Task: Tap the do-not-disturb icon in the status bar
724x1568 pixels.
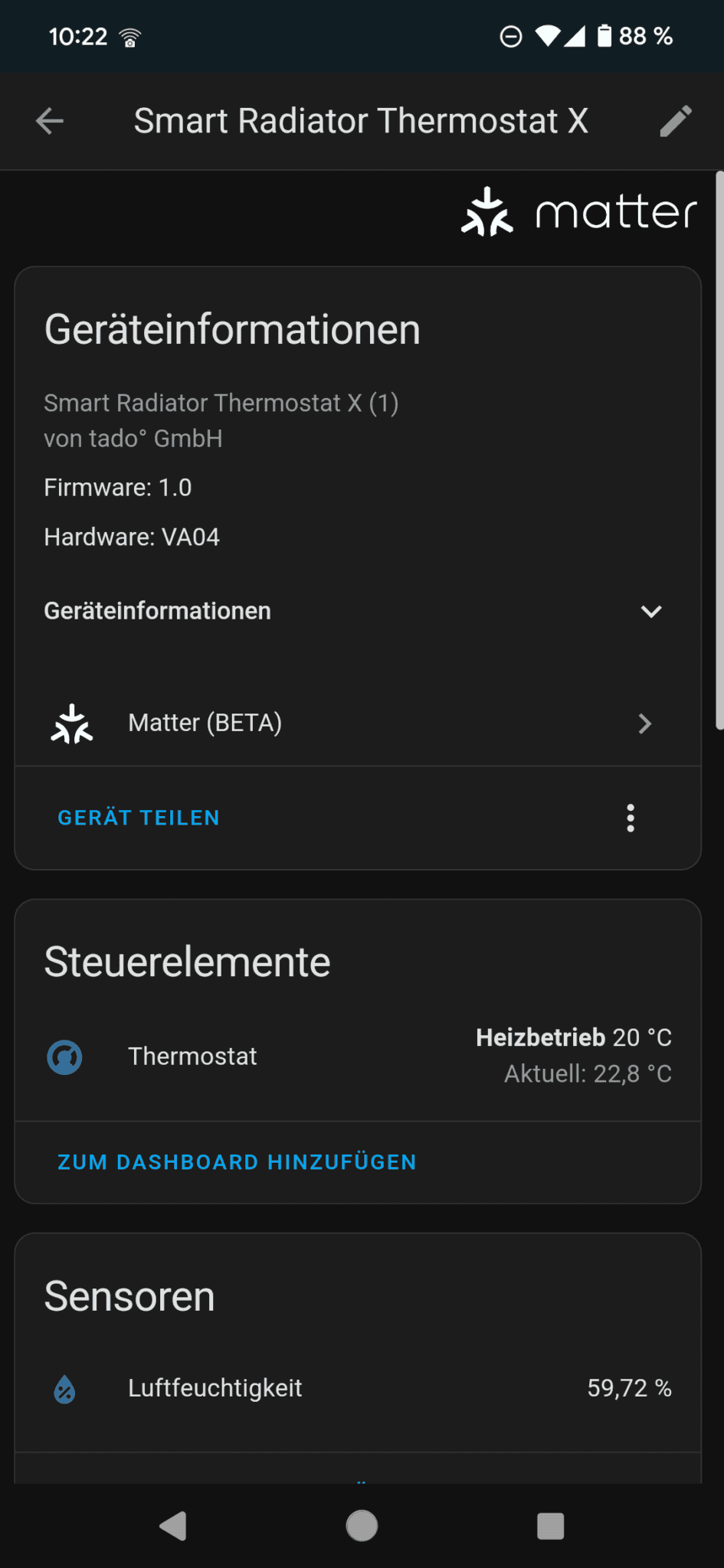Action: 509,36
